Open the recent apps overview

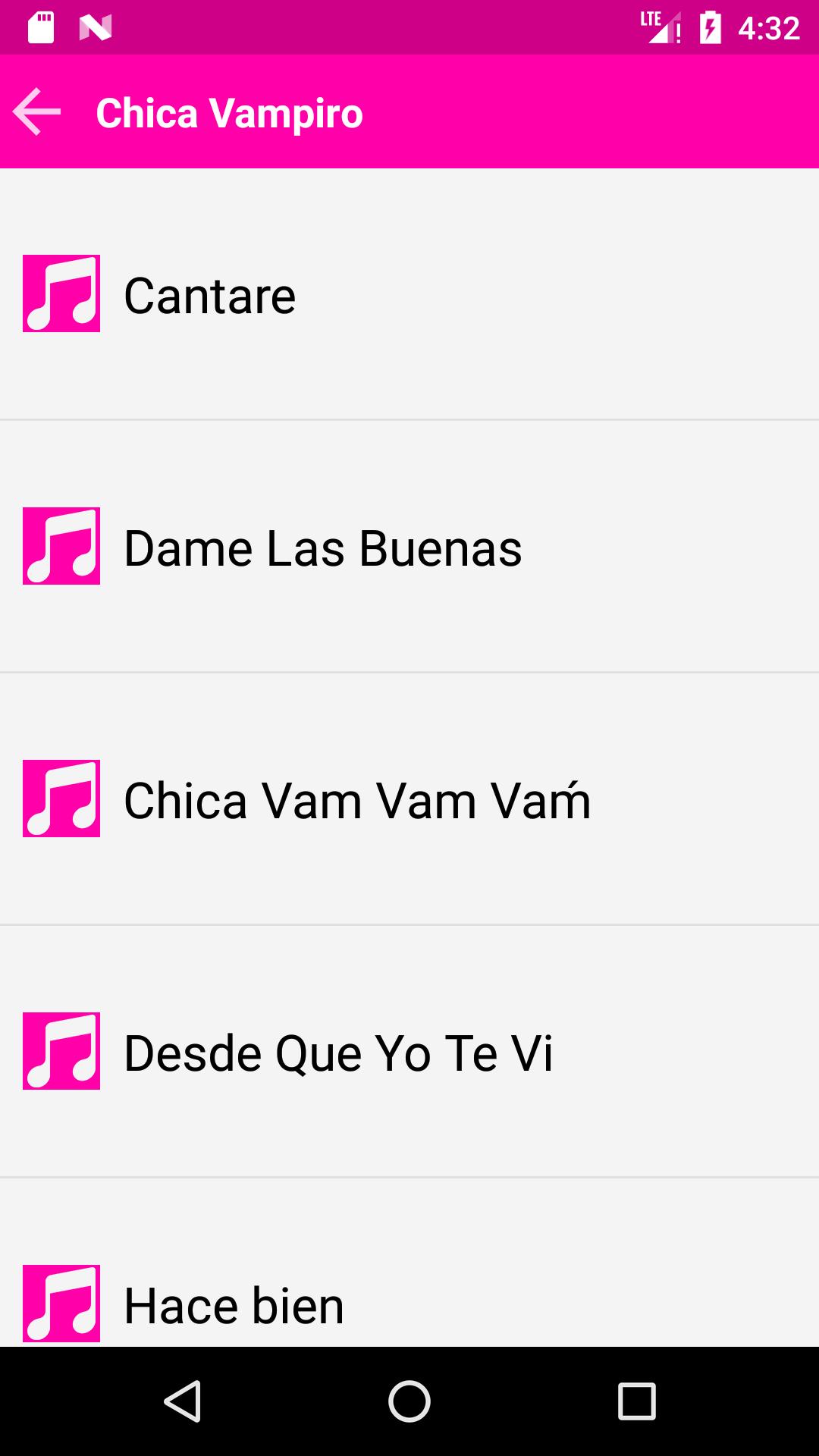point(637,1401)
